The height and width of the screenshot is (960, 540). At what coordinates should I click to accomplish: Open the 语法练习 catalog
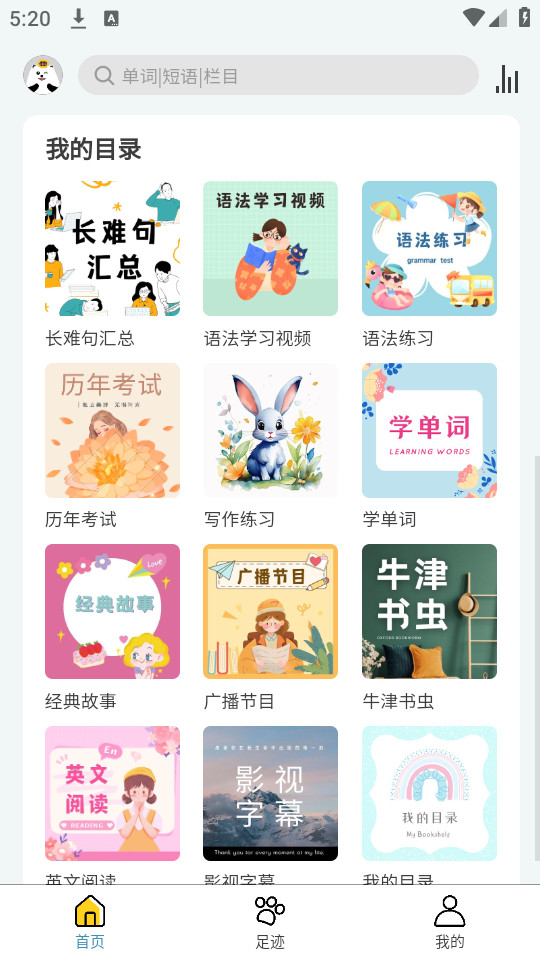pyautogui.click(x=429, y=249)
